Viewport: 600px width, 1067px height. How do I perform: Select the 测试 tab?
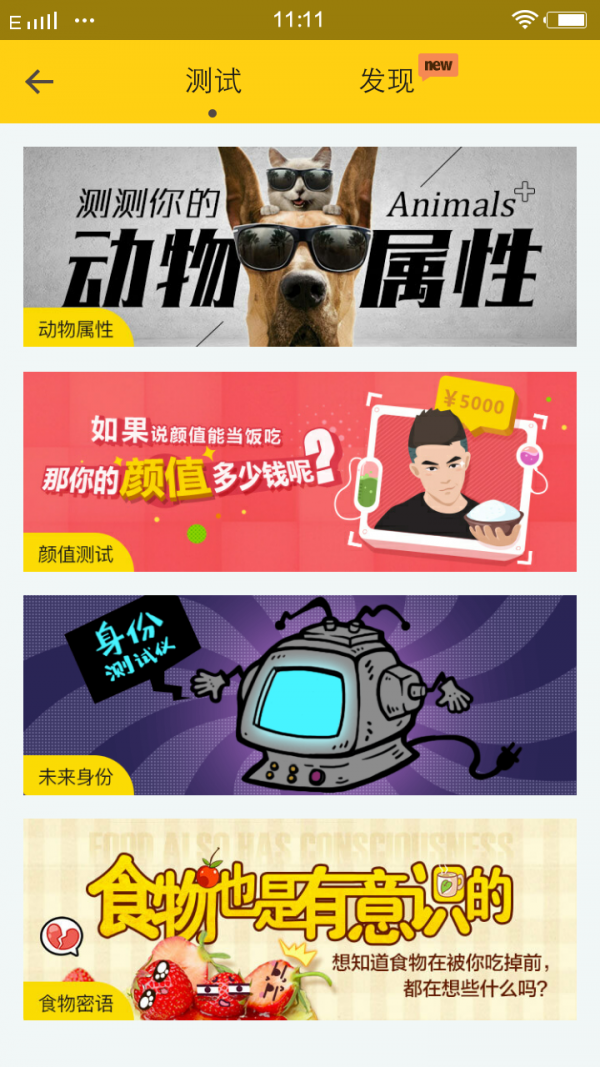click(x=213, y=82)
